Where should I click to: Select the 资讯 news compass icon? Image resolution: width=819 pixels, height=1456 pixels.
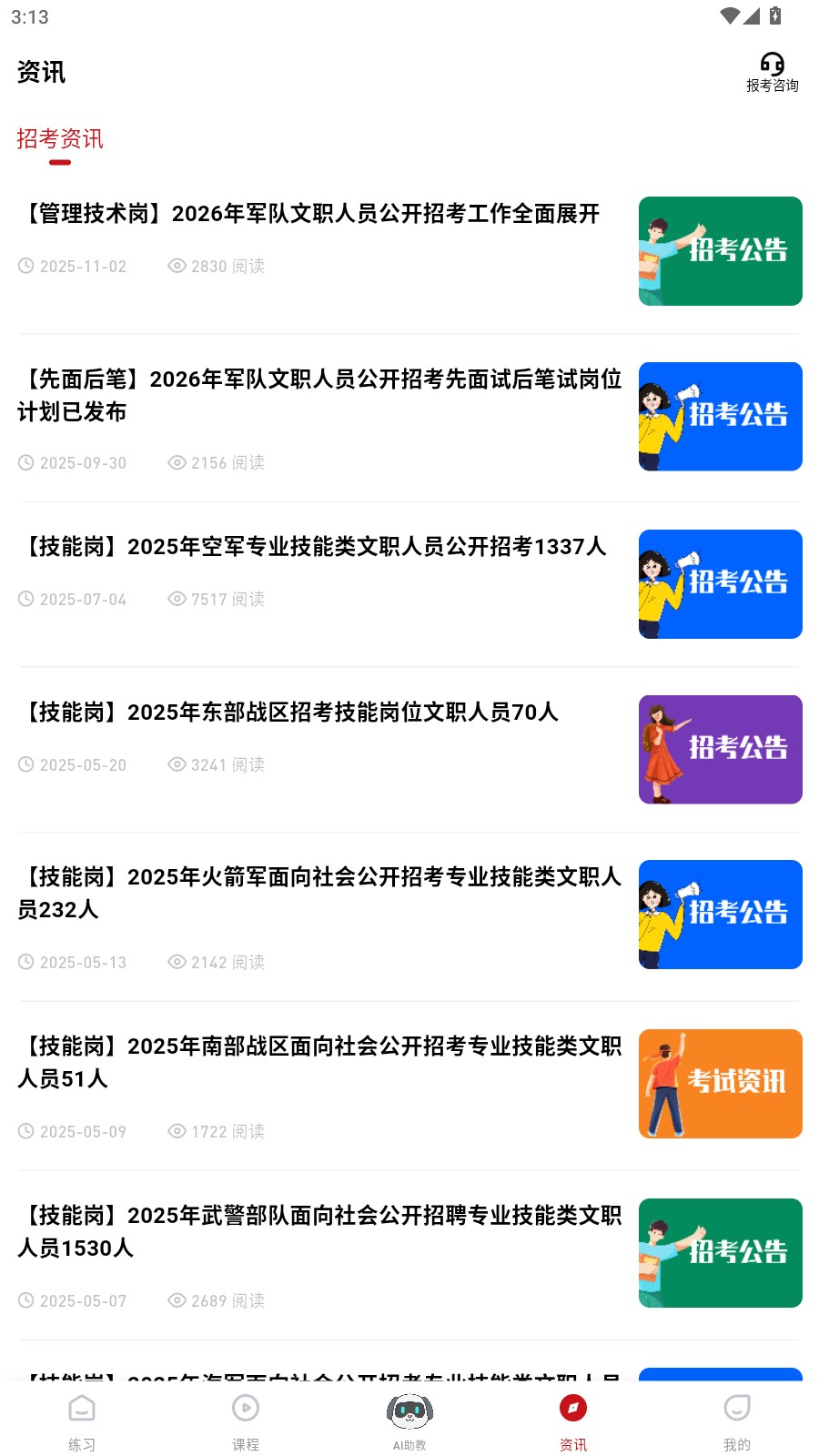pyautogui.click(x=572, y=1410)
